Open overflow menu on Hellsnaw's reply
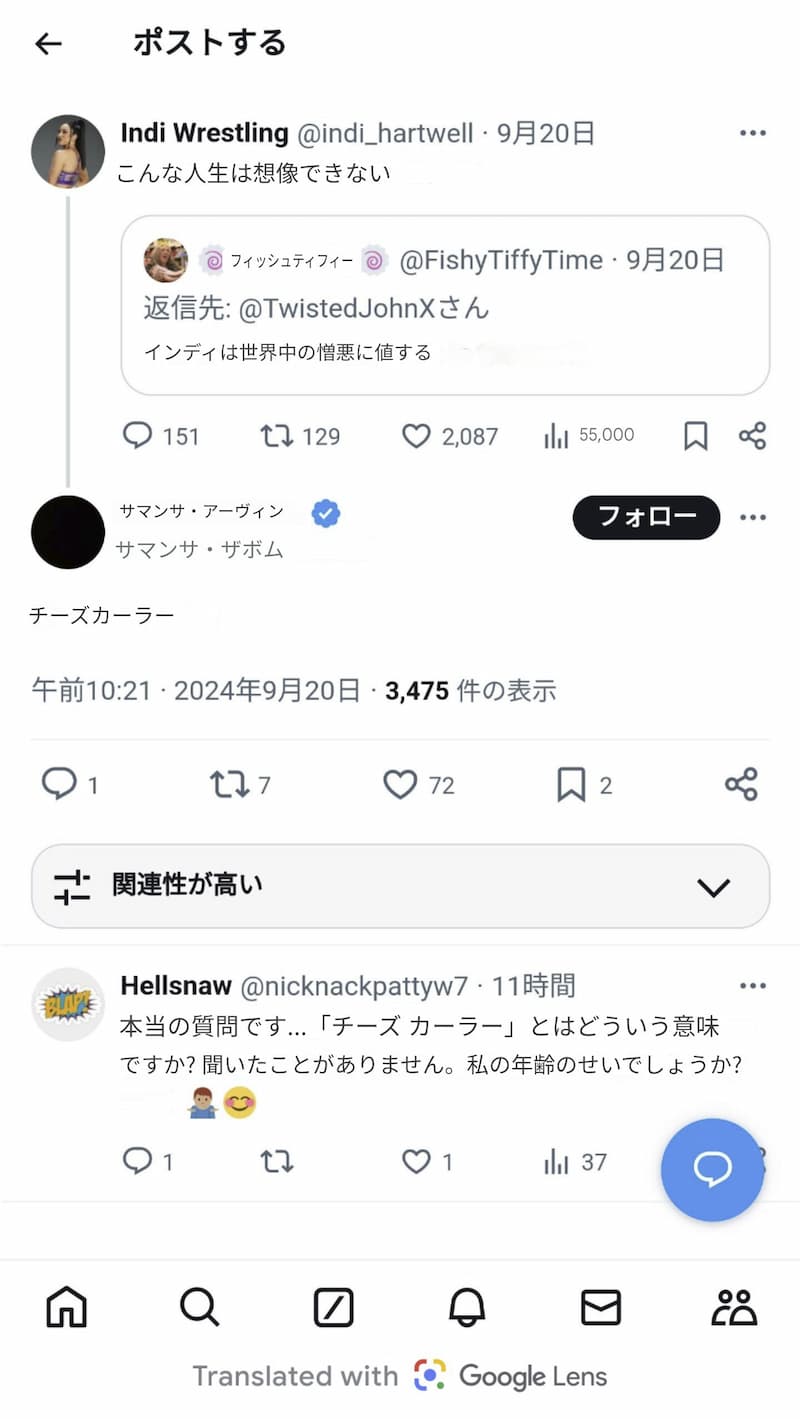 pyautogui.click(x=752, y=986)
